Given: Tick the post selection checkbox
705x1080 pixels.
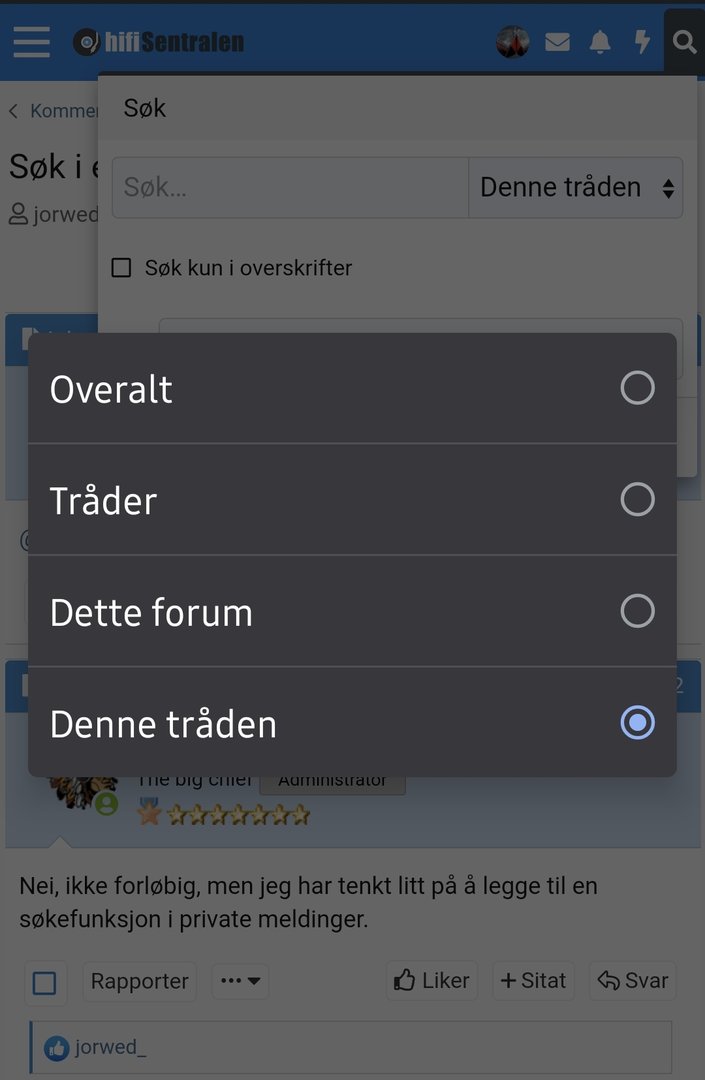Looking at the screenshot, I should pos(45,983).
